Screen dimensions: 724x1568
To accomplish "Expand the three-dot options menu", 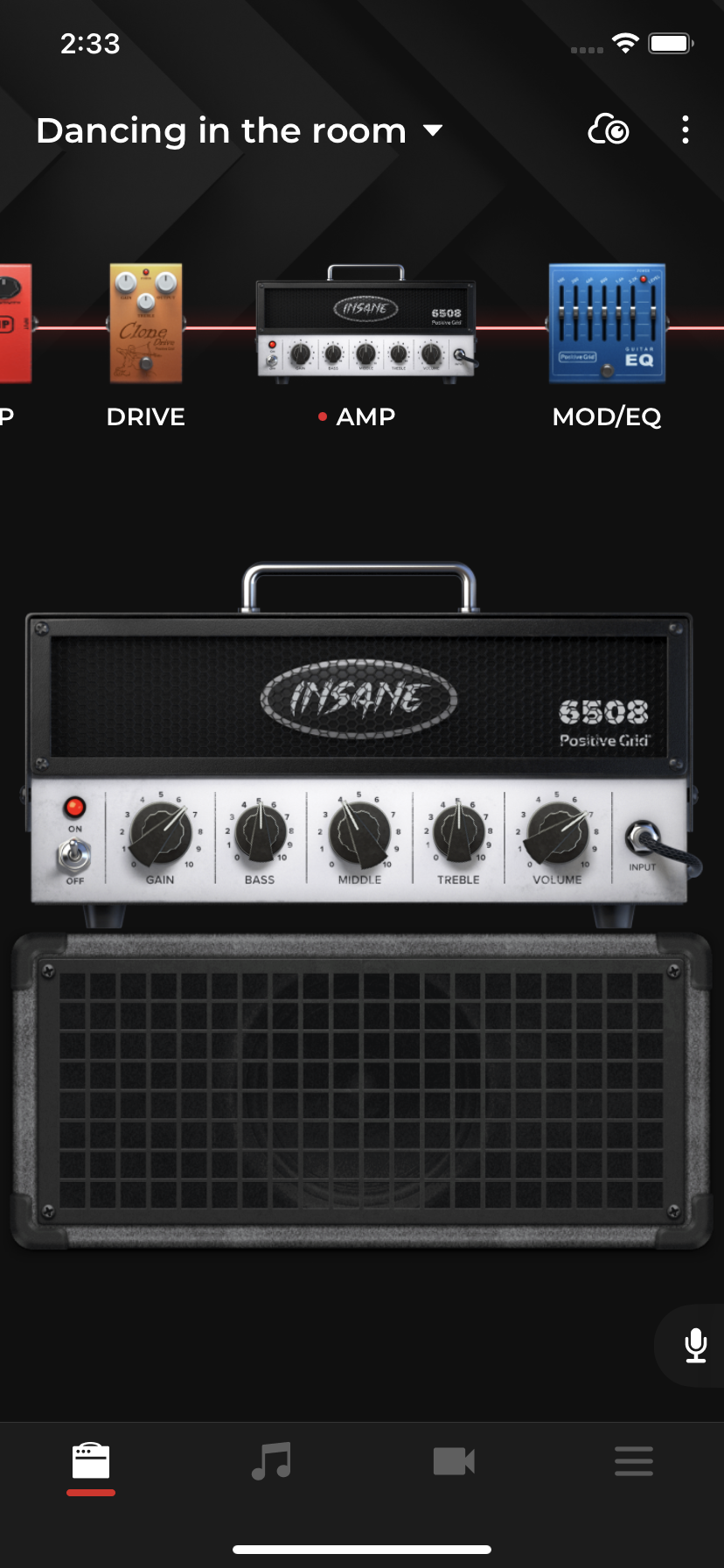I will (x=685, y=129).
